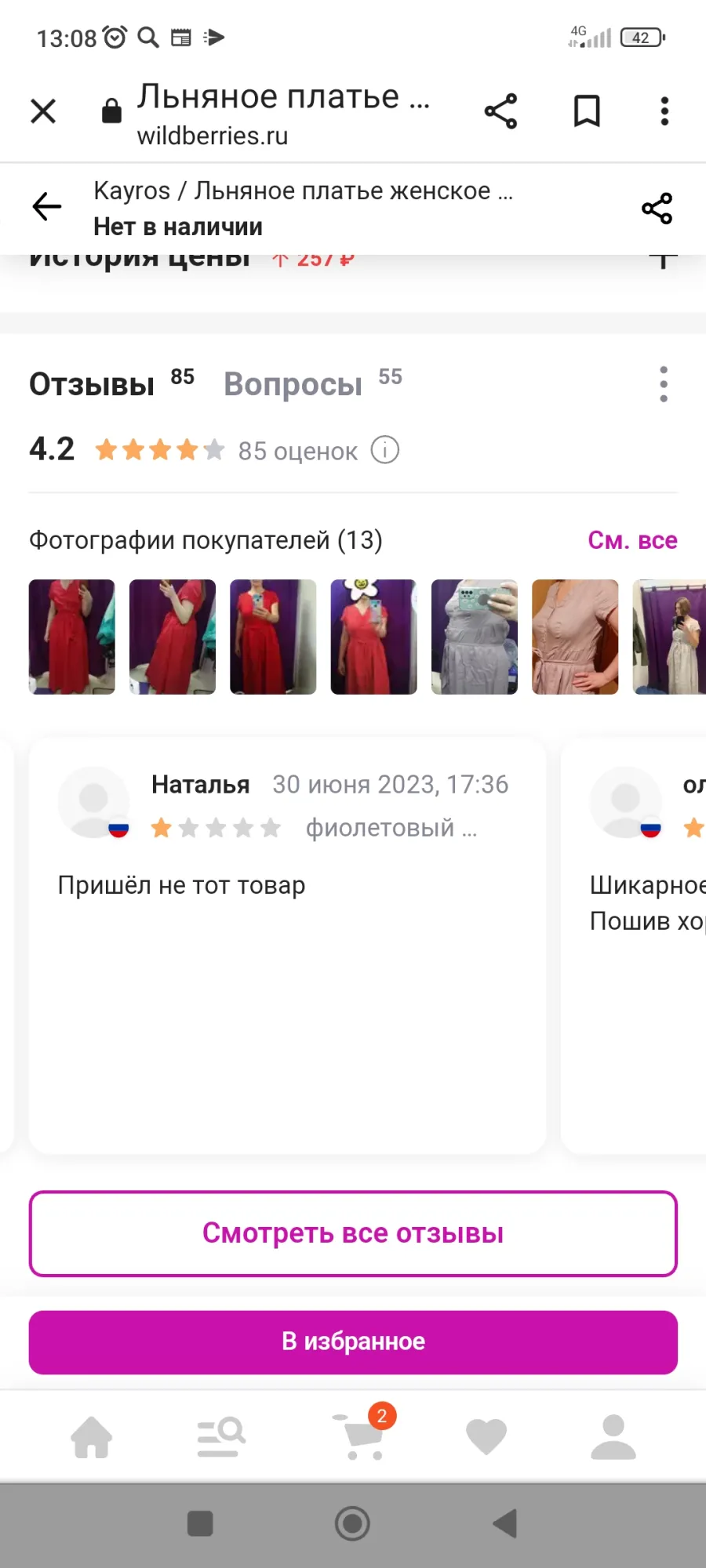Image resolution: width=706 pixels, height=1568 pixels.
Task: Open catalog search tab
Action: (x=221, y=1438)
